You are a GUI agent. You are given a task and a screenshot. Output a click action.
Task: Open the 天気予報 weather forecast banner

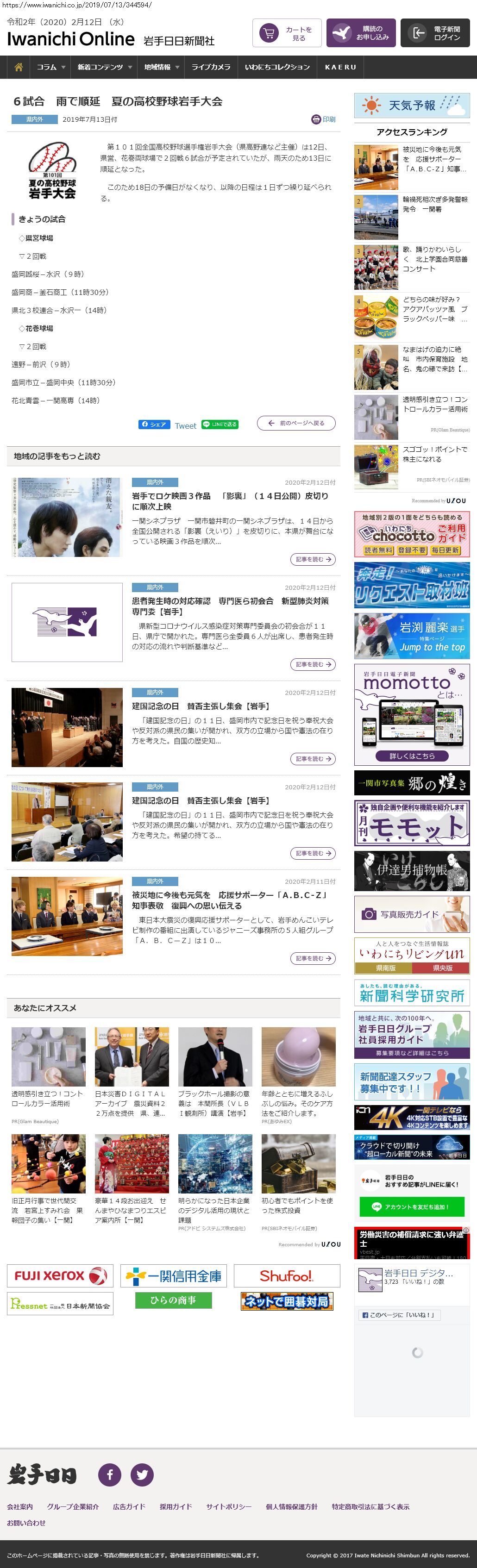click(x=412, y=105)
